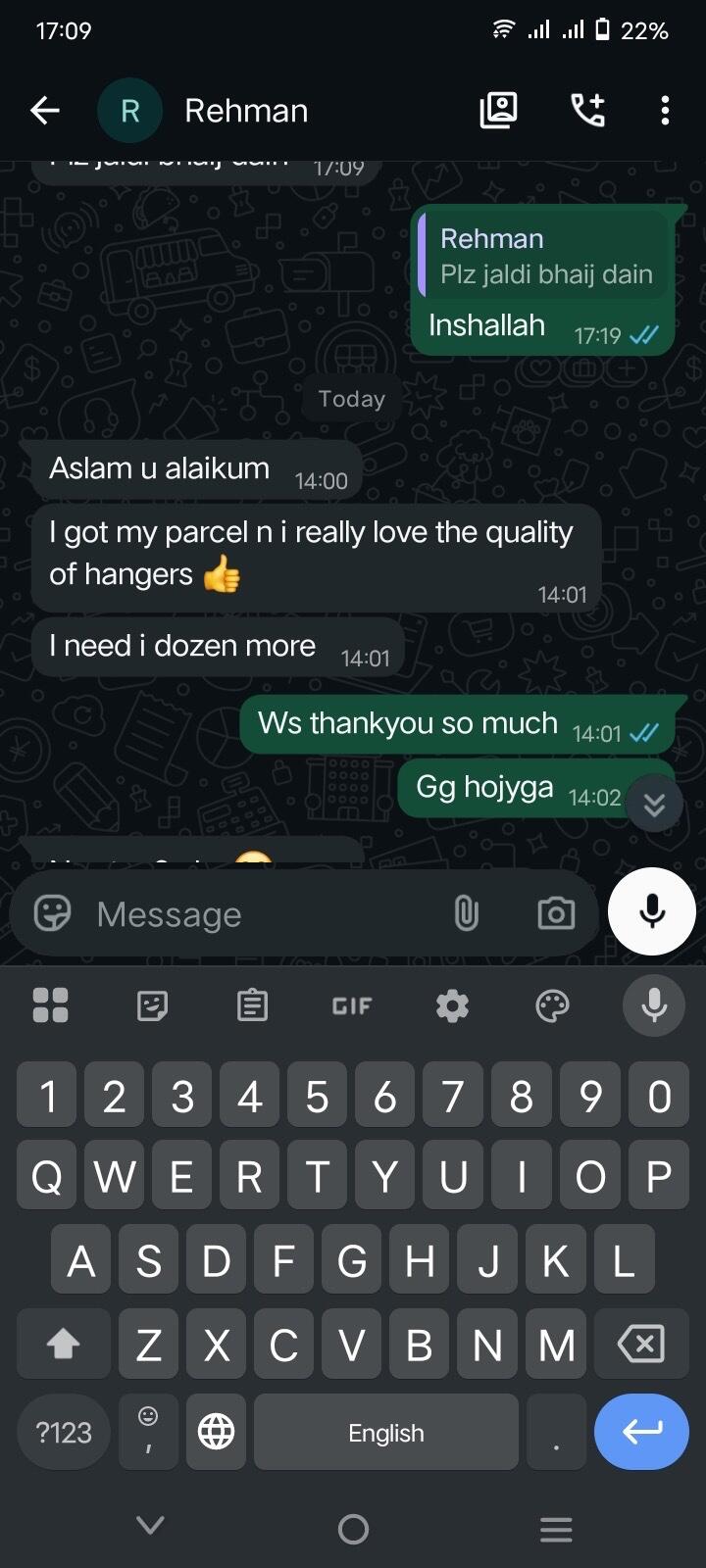This screenshot has height=1568, width=706.
Task: Attach a file with the paperclip
Action: click(x=467, y=913)
